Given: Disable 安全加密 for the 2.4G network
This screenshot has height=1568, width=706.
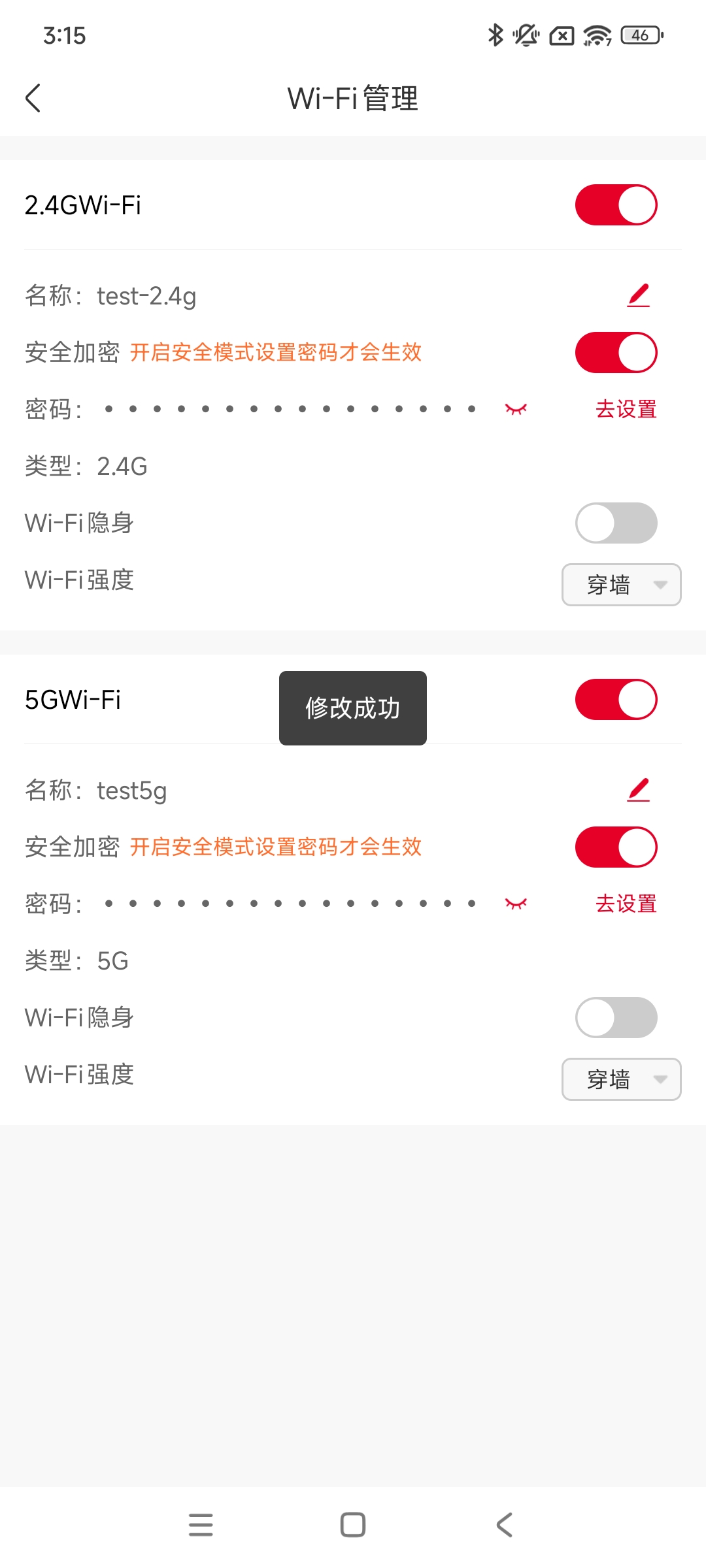Looking at the screenshot, I should click(616, 353).
